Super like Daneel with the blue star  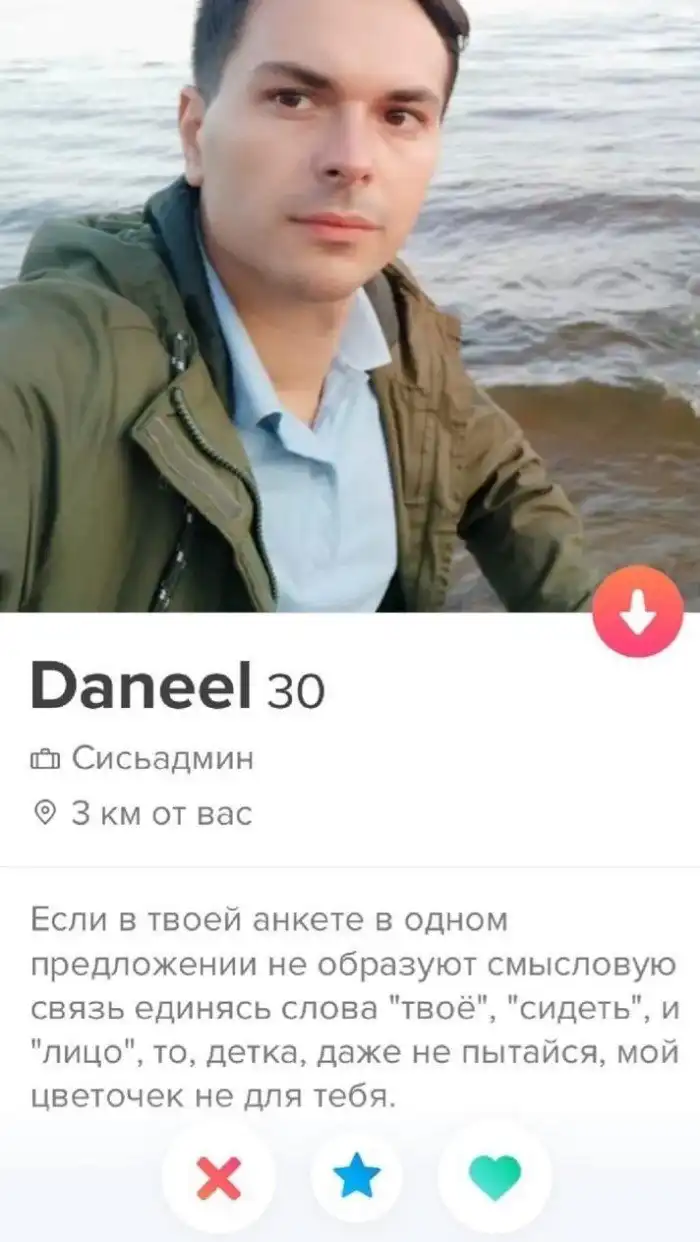click(356, 1177)
